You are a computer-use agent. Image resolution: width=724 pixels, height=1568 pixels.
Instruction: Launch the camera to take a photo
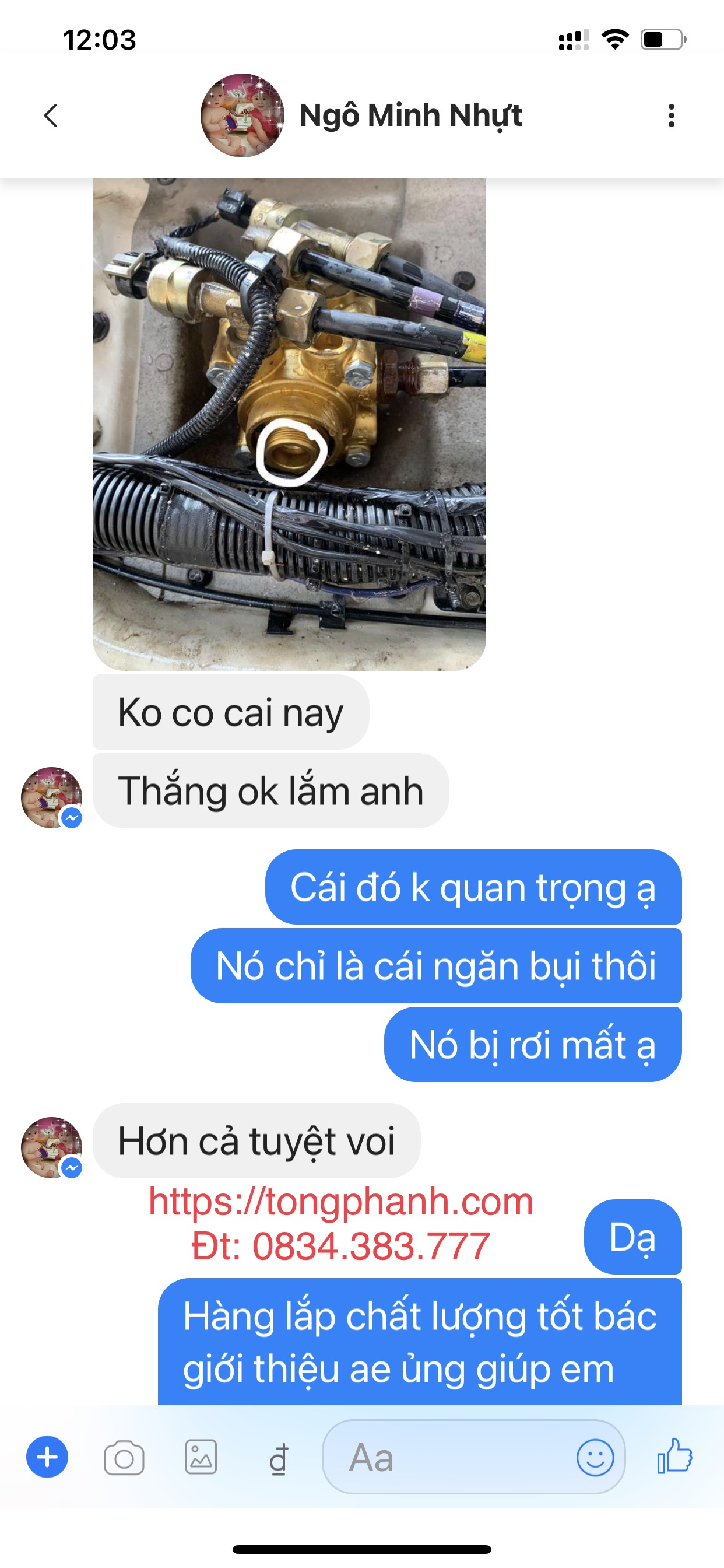point(124,1457)
